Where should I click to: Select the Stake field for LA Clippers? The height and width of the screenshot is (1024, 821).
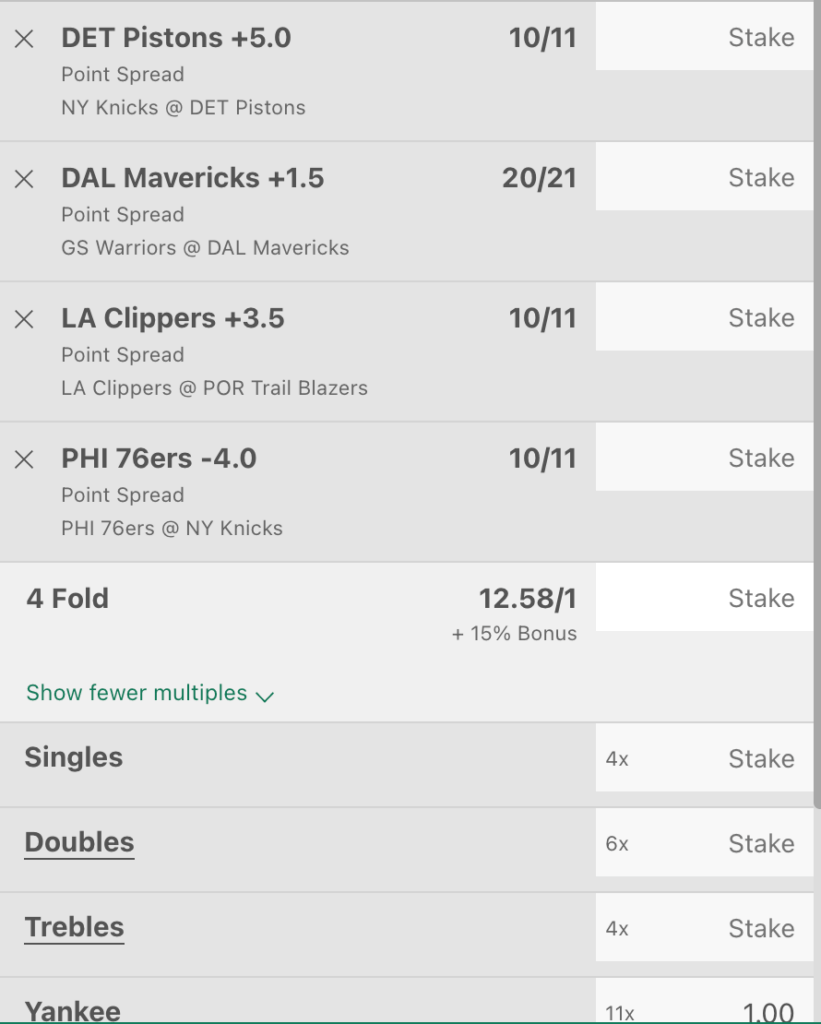point(704,317)
